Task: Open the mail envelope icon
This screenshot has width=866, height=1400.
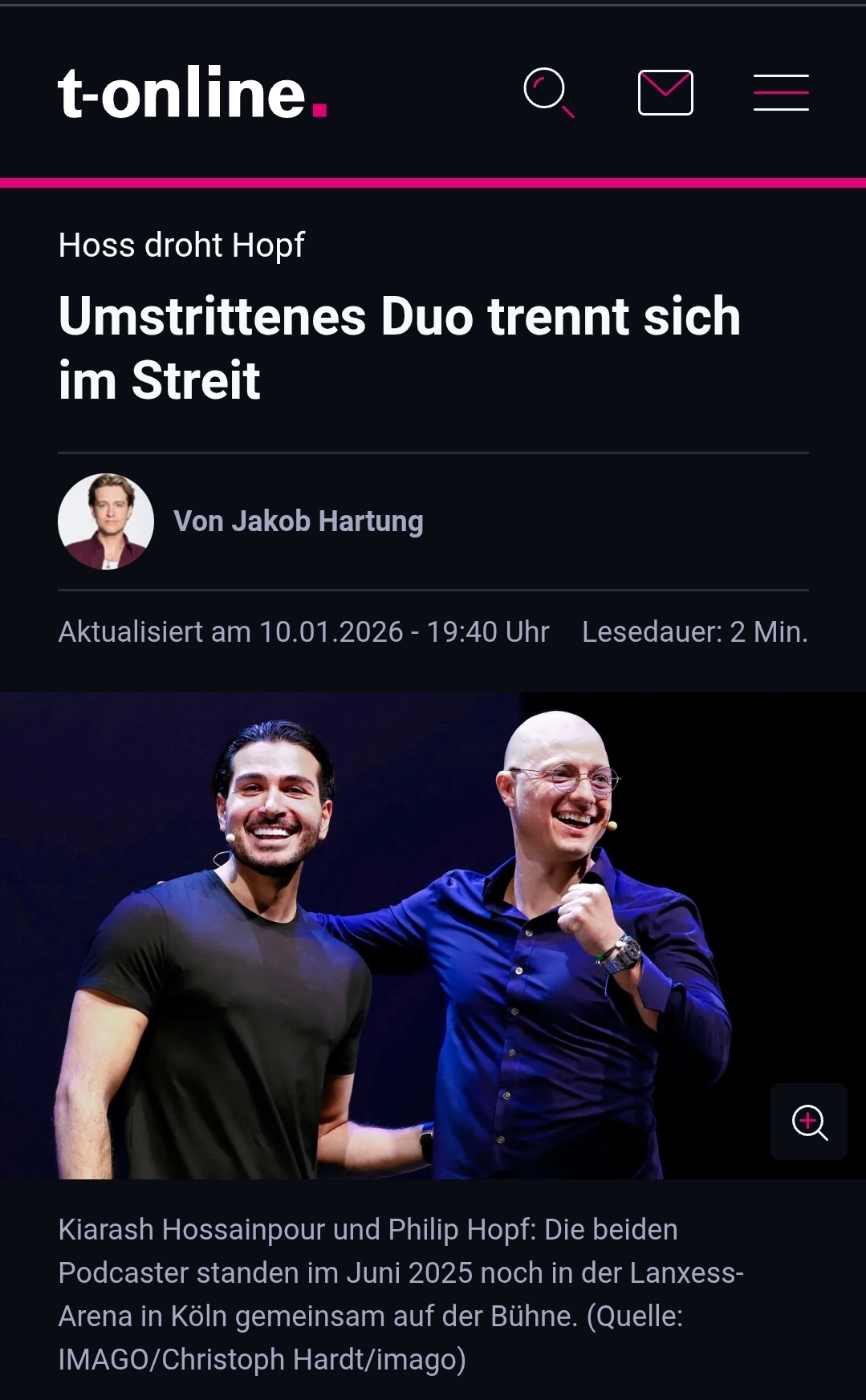Action: 665,92
